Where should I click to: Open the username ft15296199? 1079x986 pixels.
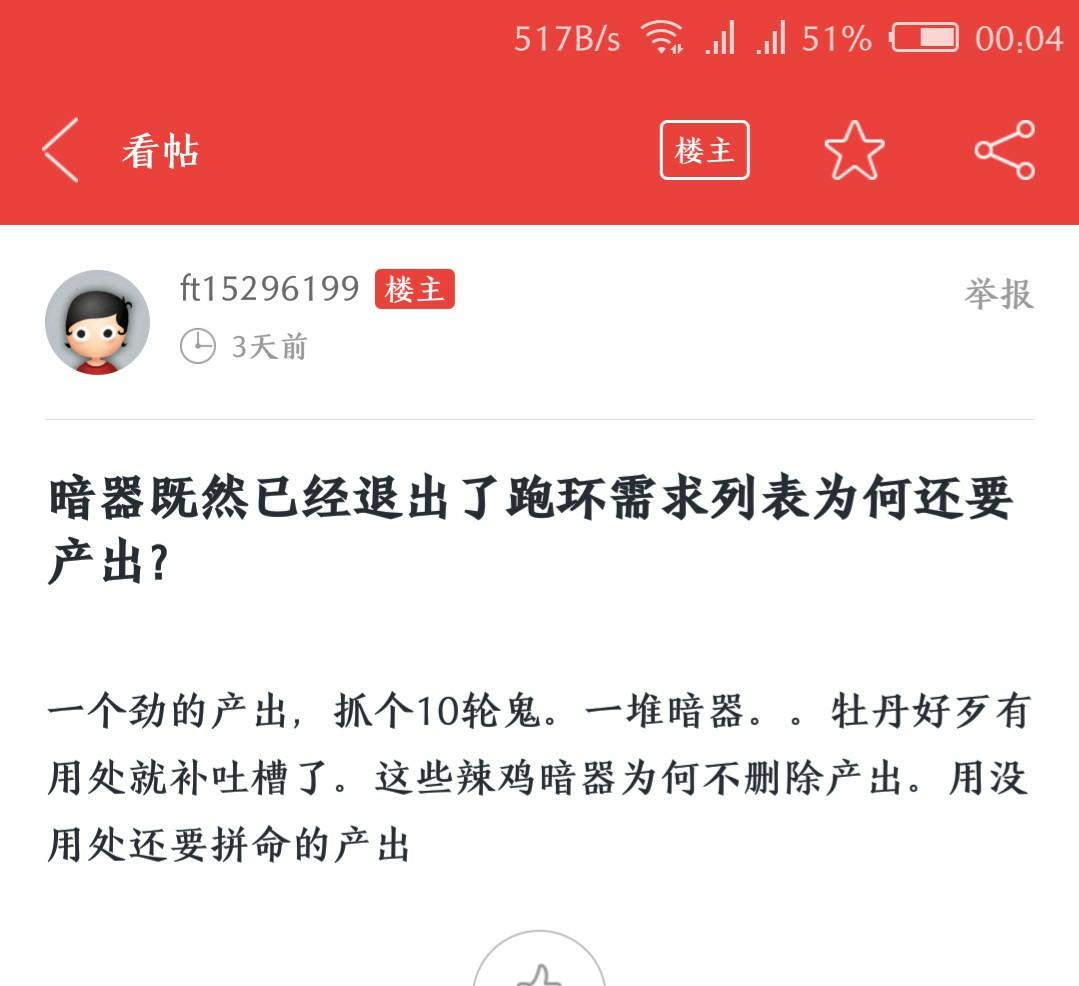[269, 289]
